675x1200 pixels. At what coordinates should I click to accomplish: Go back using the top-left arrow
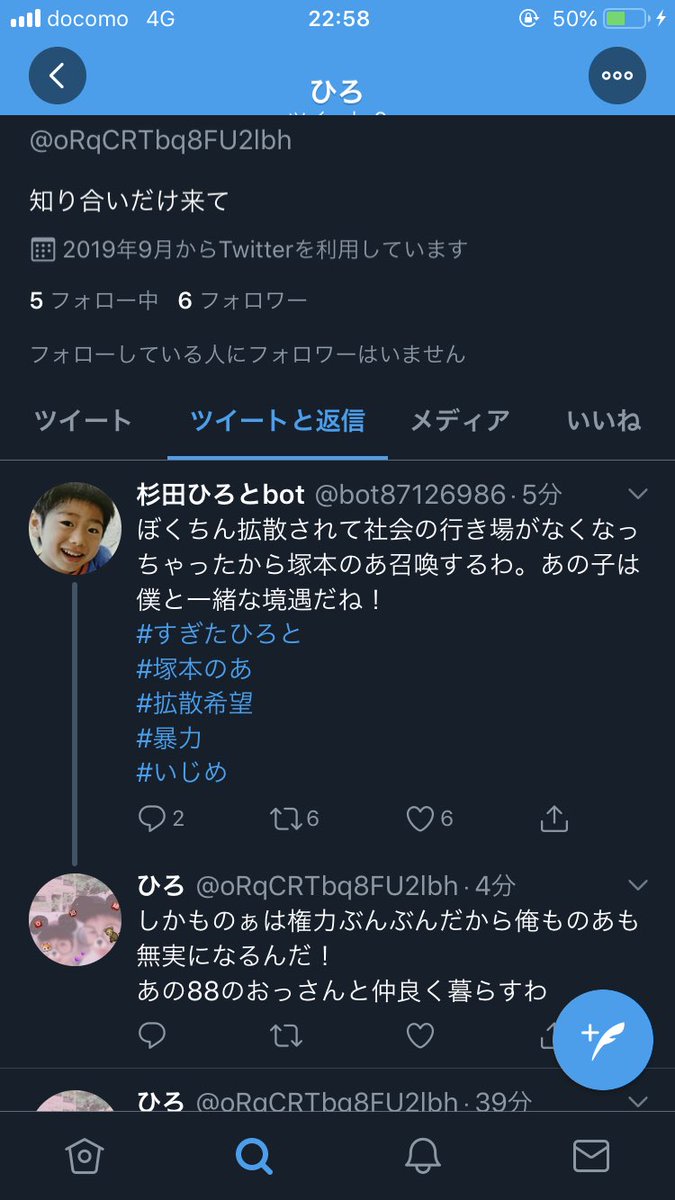[x=57, y=76]
